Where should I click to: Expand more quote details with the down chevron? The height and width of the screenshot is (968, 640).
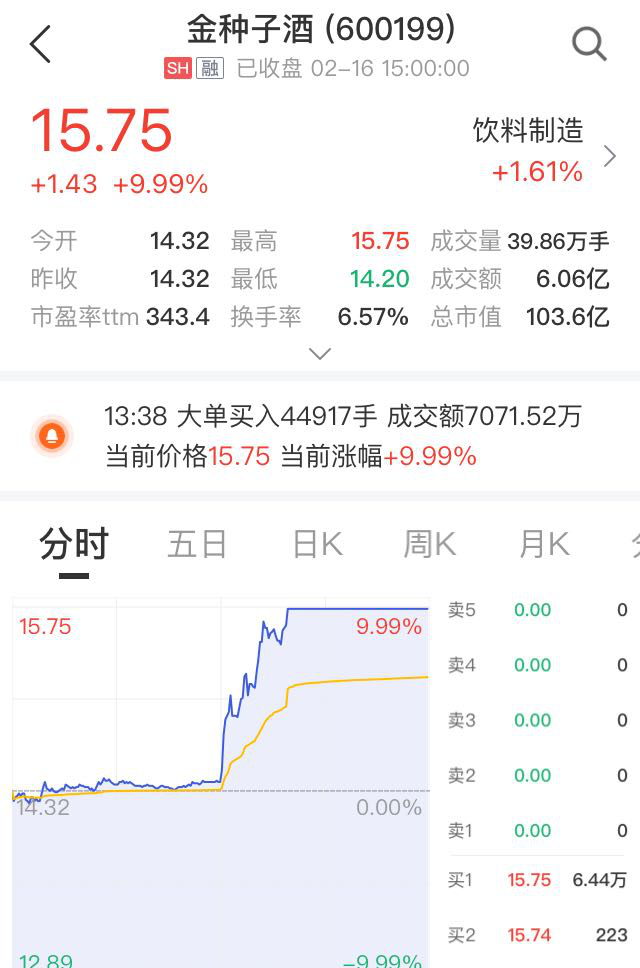(x=320, y=354)
